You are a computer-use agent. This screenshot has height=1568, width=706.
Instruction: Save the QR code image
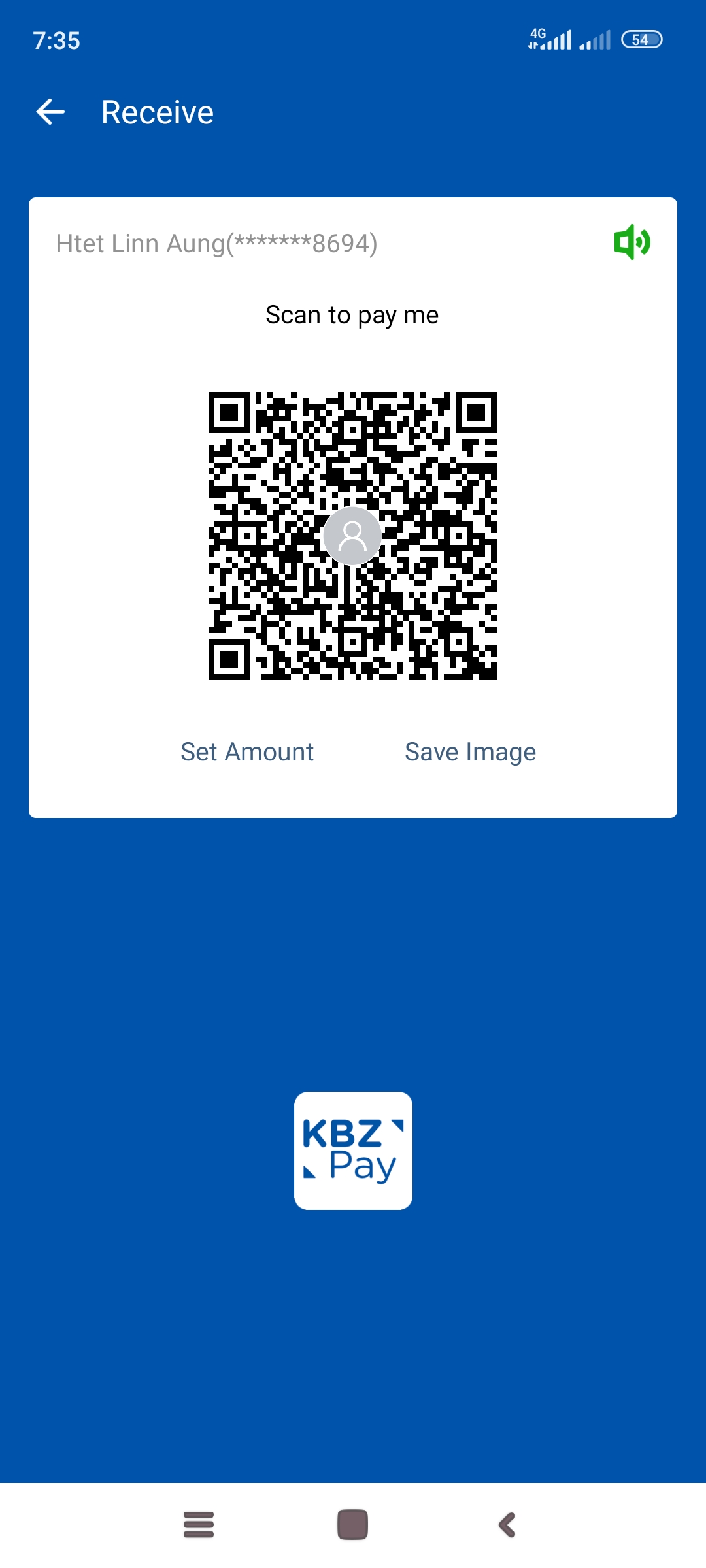coord(470,752)
